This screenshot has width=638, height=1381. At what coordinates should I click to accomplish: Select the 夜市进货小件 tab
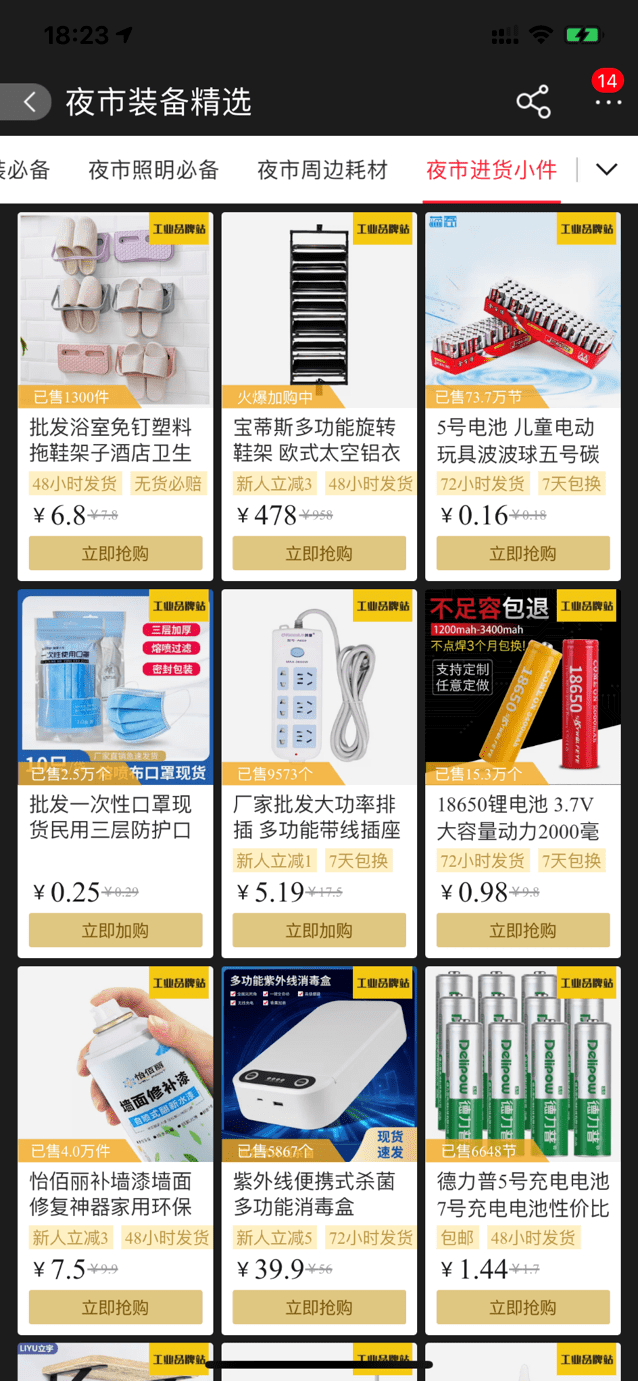[491, 170]
